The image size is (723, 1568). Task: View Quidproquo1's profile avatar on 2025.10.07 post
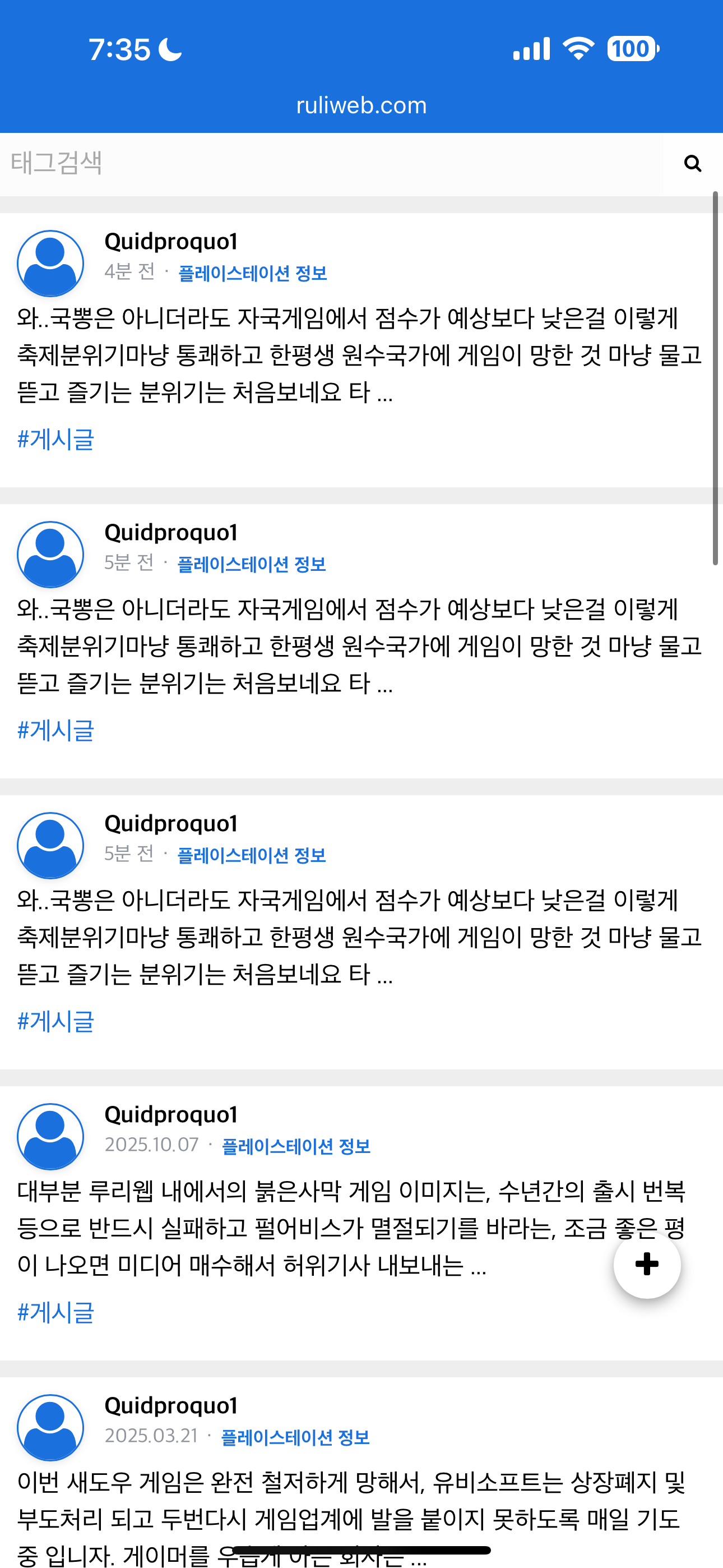[50, 1136]
